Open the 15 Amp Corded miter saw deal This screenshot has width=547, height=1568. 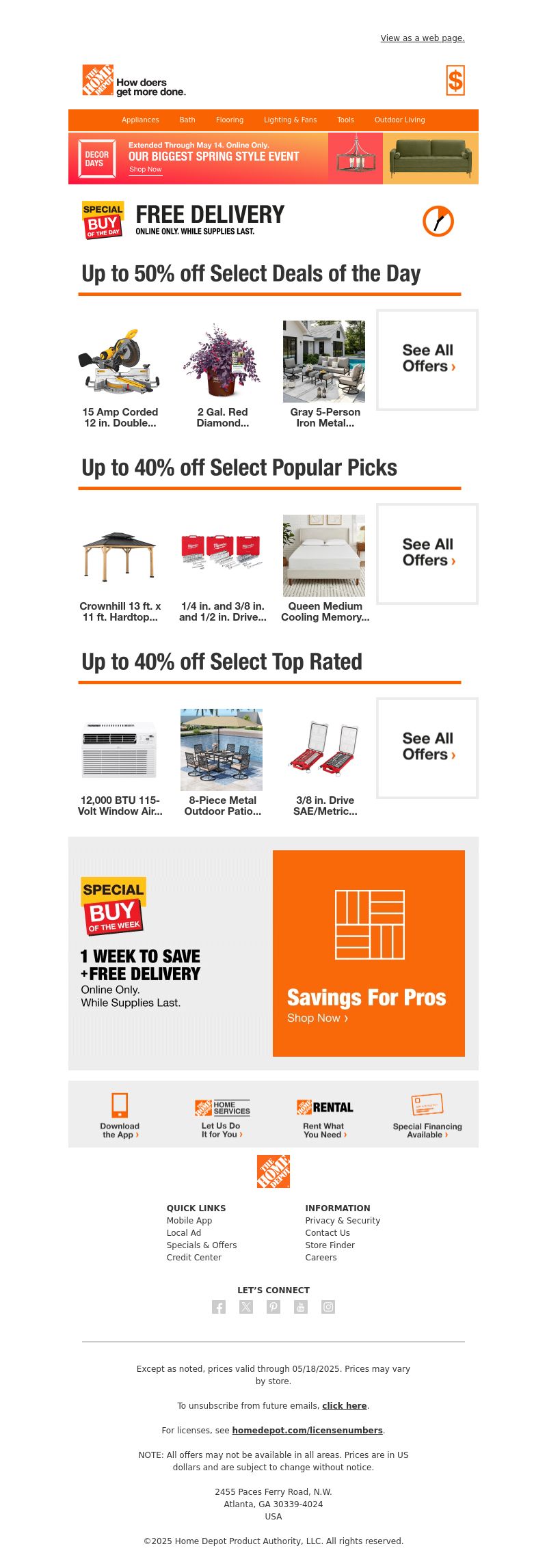(120, 375)
